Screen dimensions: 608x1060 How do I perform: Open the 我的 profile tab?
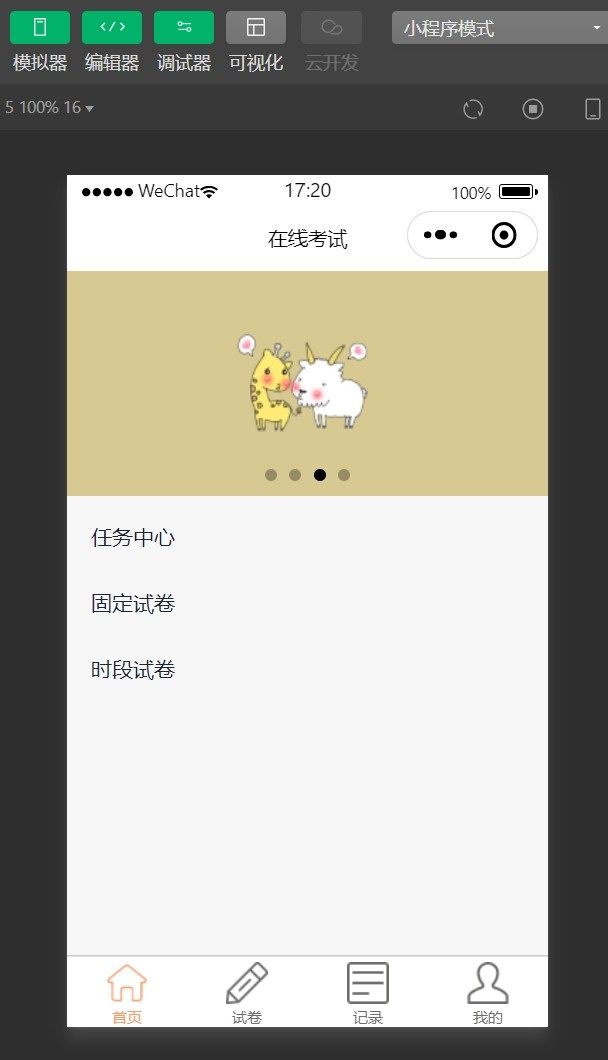click(x=487, y=993)
